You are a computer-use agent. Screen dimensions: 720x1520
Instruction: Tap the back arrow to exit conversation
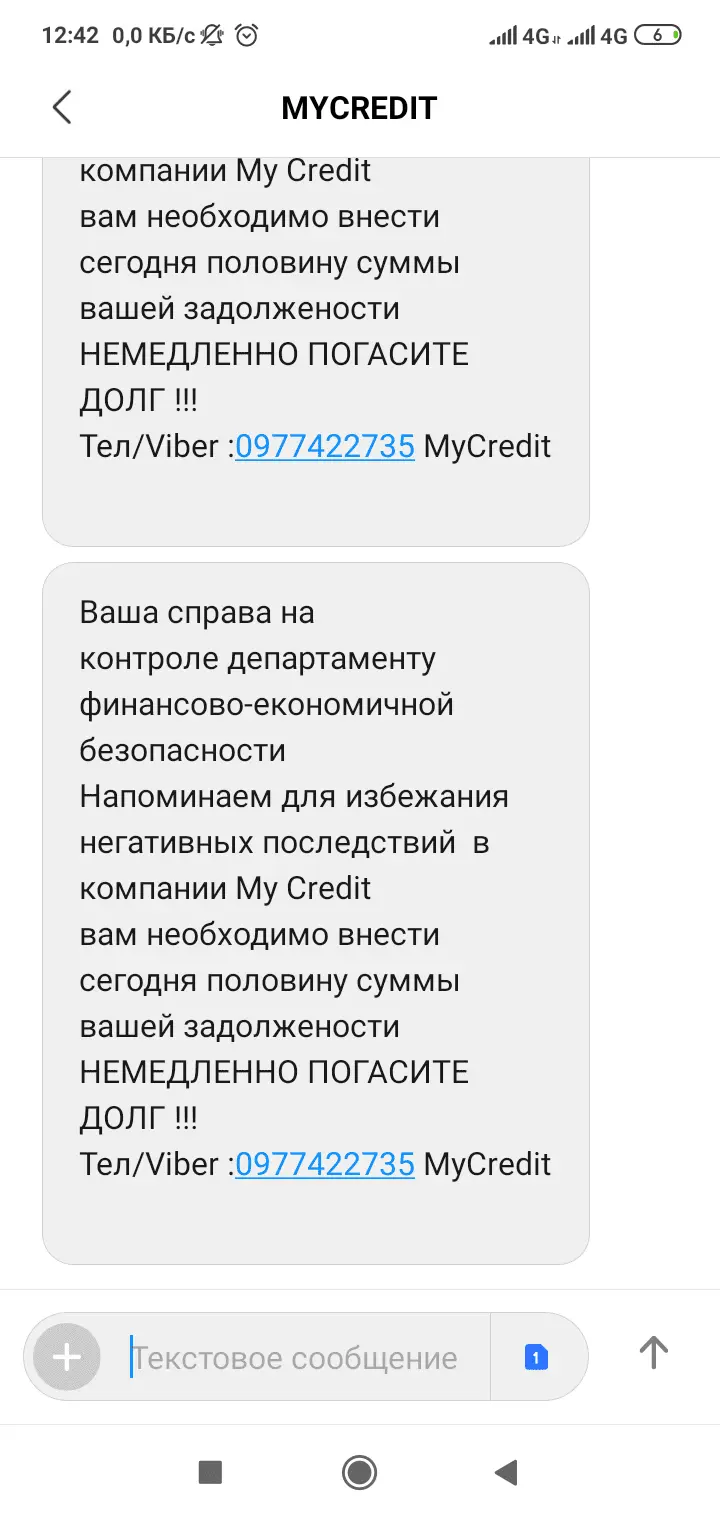pos(62,107)
